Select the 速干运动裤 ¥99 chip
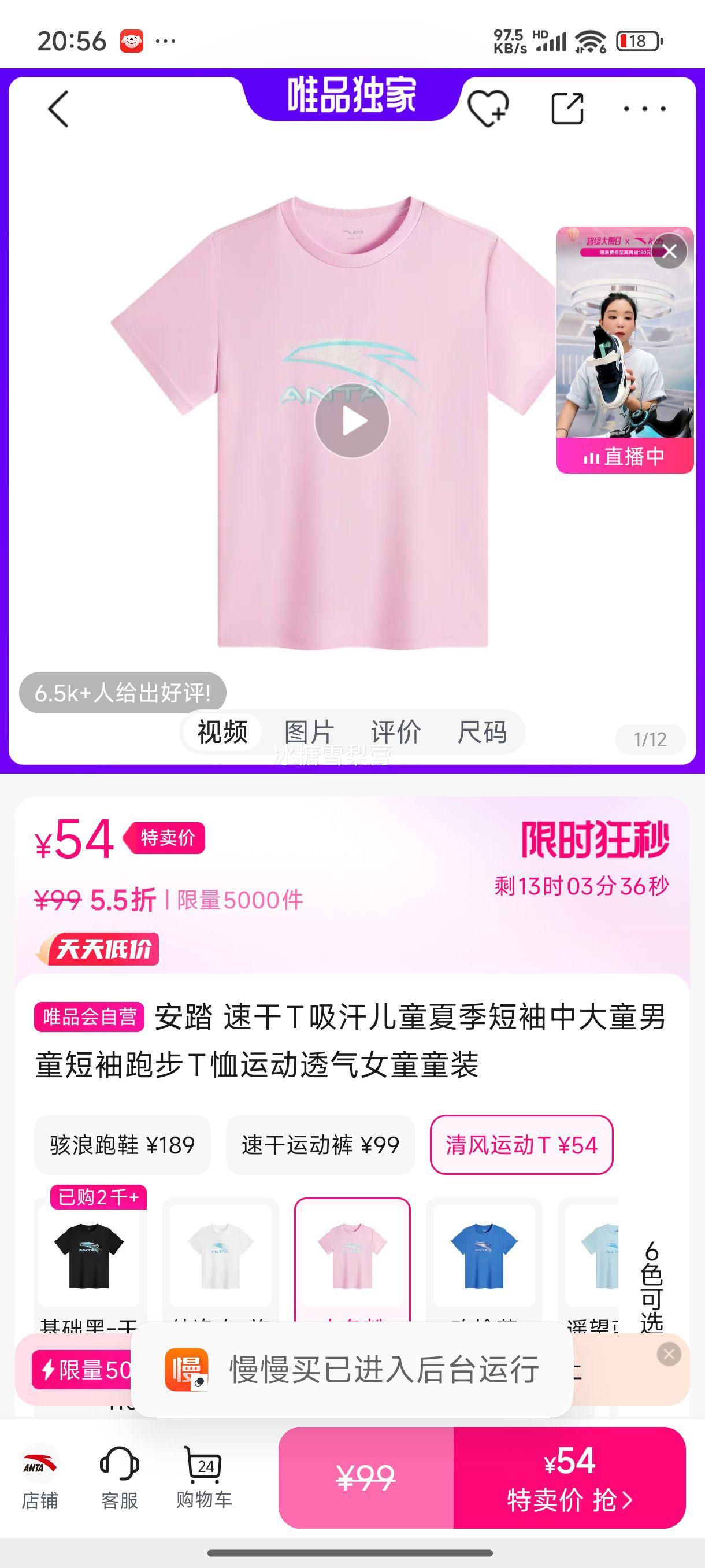 (320, 1145)
